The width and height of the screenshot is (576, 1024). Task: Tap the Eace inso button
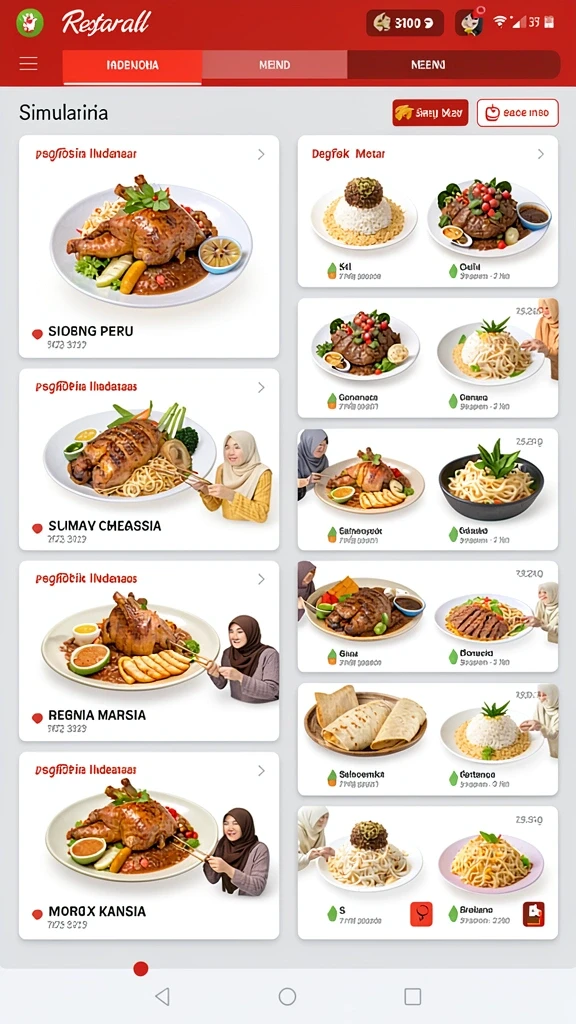517,113
